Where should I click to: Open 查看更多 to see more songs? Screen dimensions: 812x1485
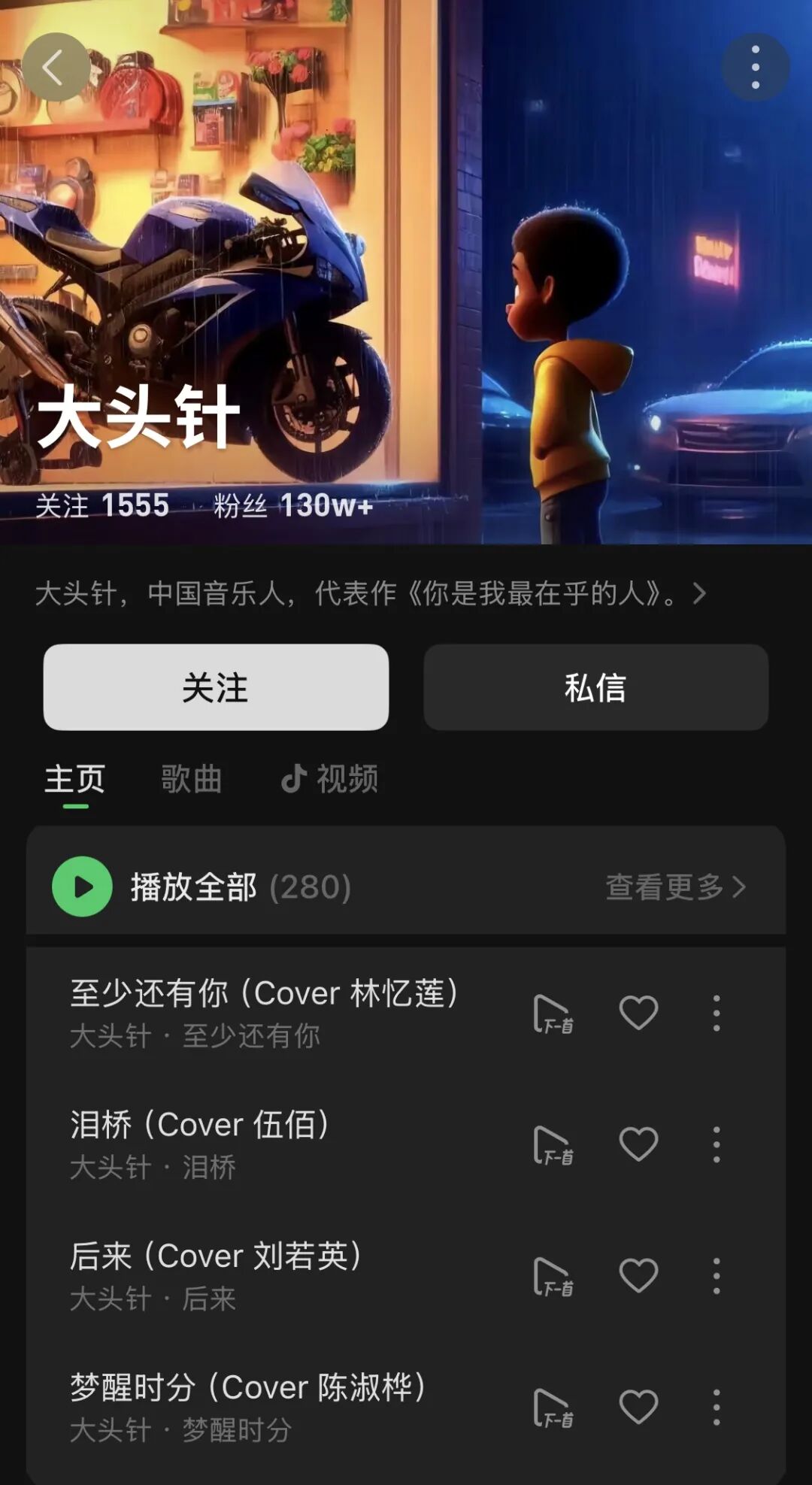tap(675, 887)
